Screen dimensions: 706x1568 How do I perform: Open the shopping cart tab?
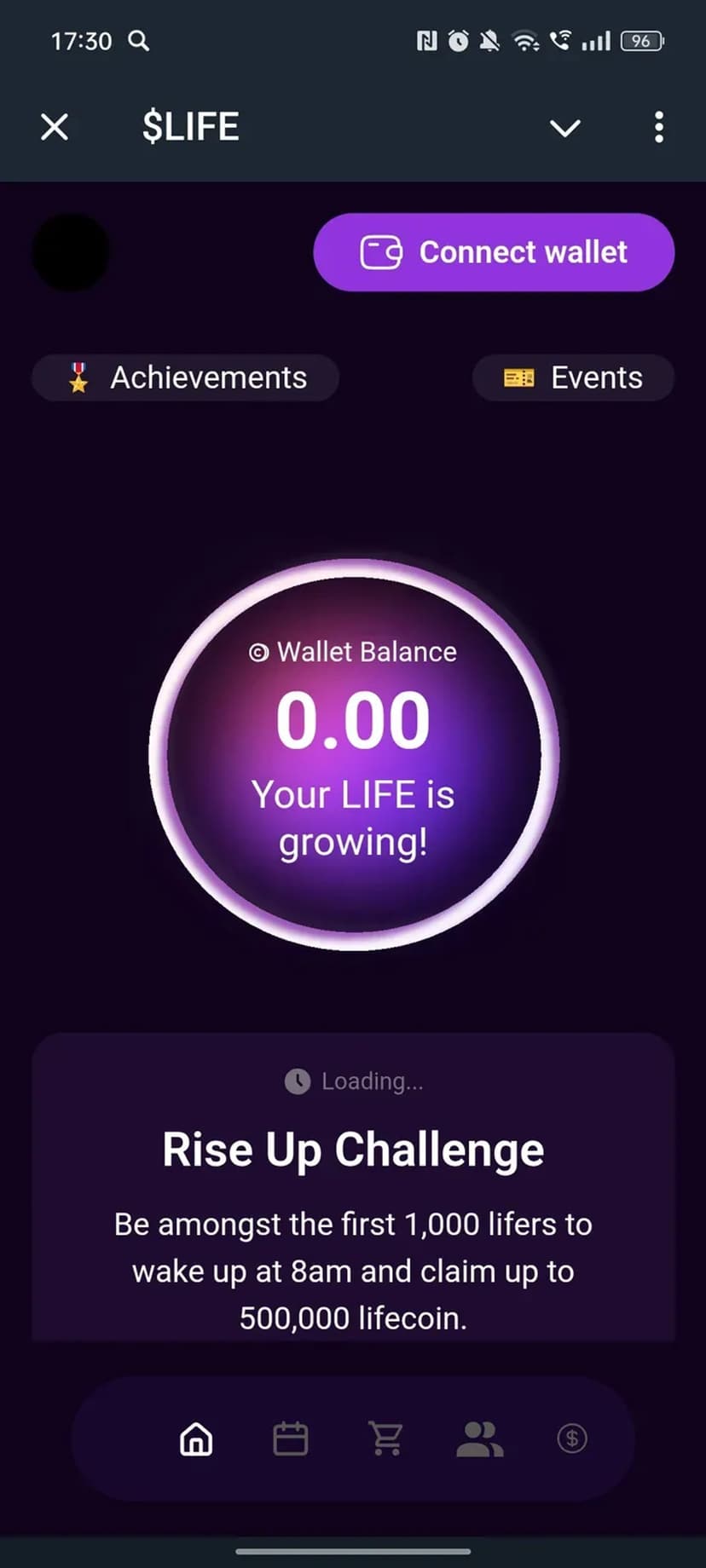pos(385,1439)
